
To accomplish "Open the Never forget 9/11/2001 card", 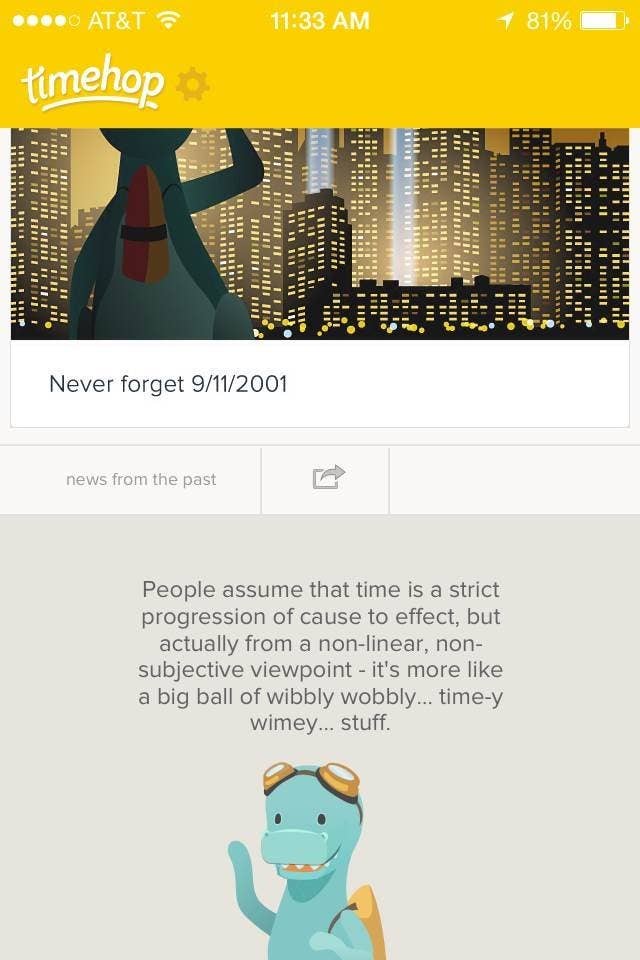I will tap(320, 384).
